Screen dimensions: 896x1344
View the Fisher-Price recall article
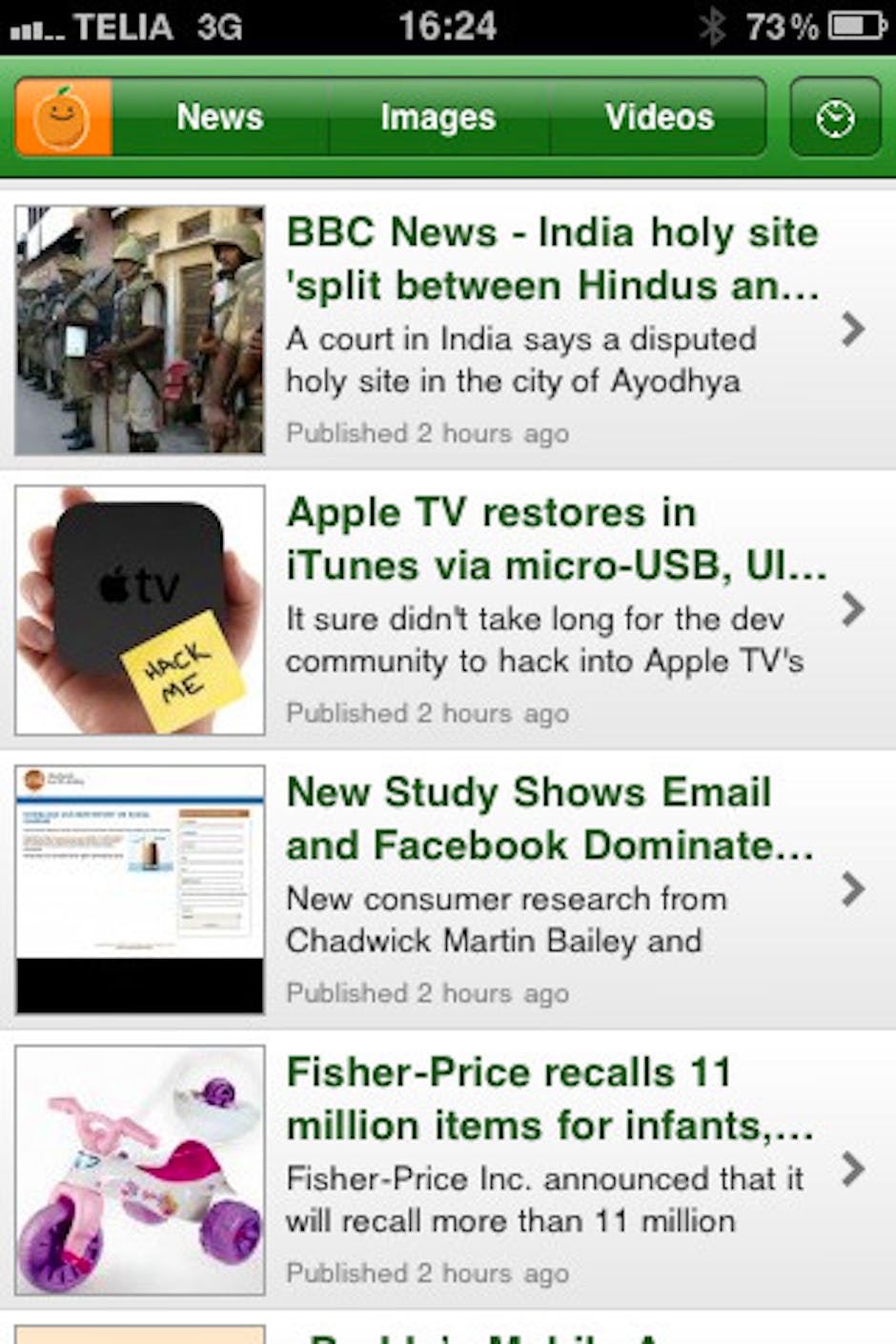[549, 1099]
